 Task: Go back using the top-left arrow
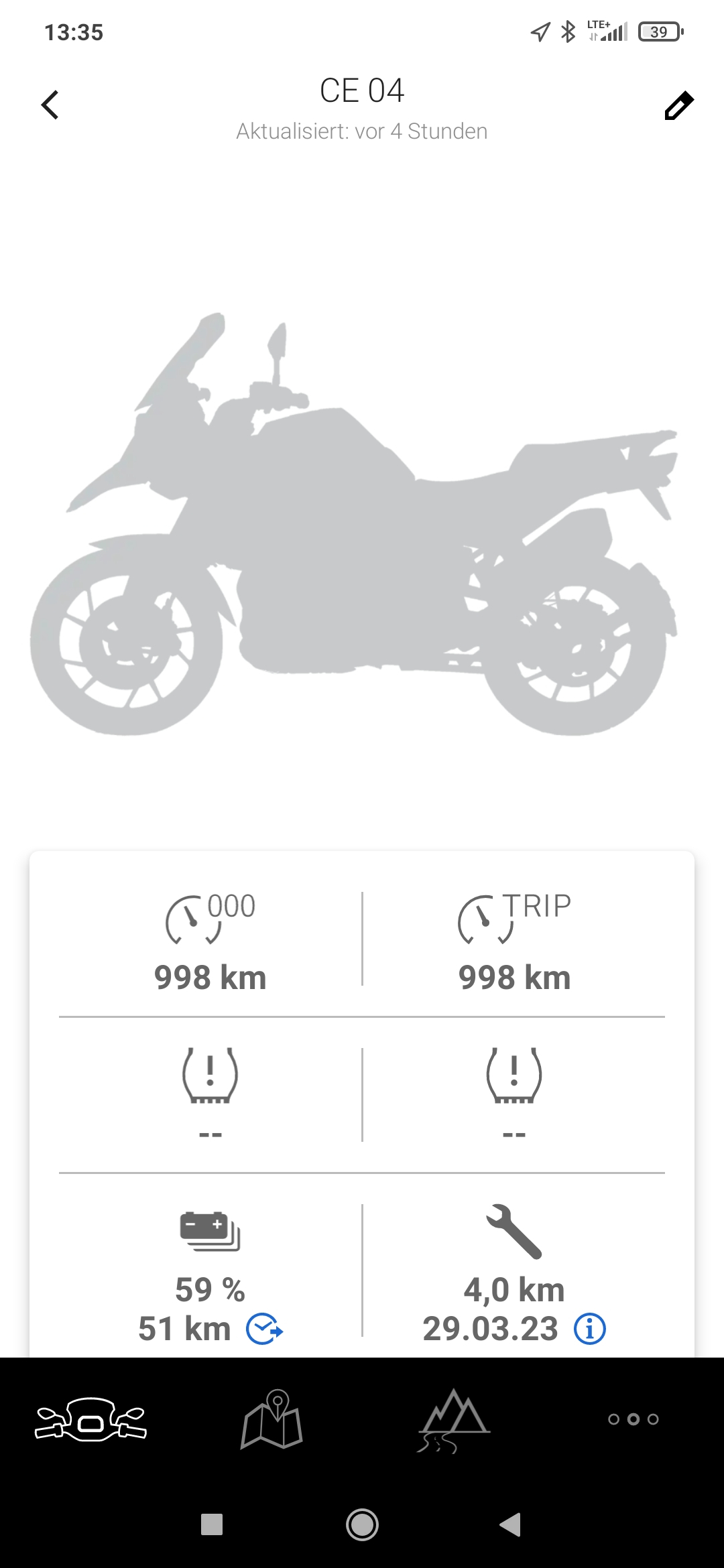click(x=50, y=105)
